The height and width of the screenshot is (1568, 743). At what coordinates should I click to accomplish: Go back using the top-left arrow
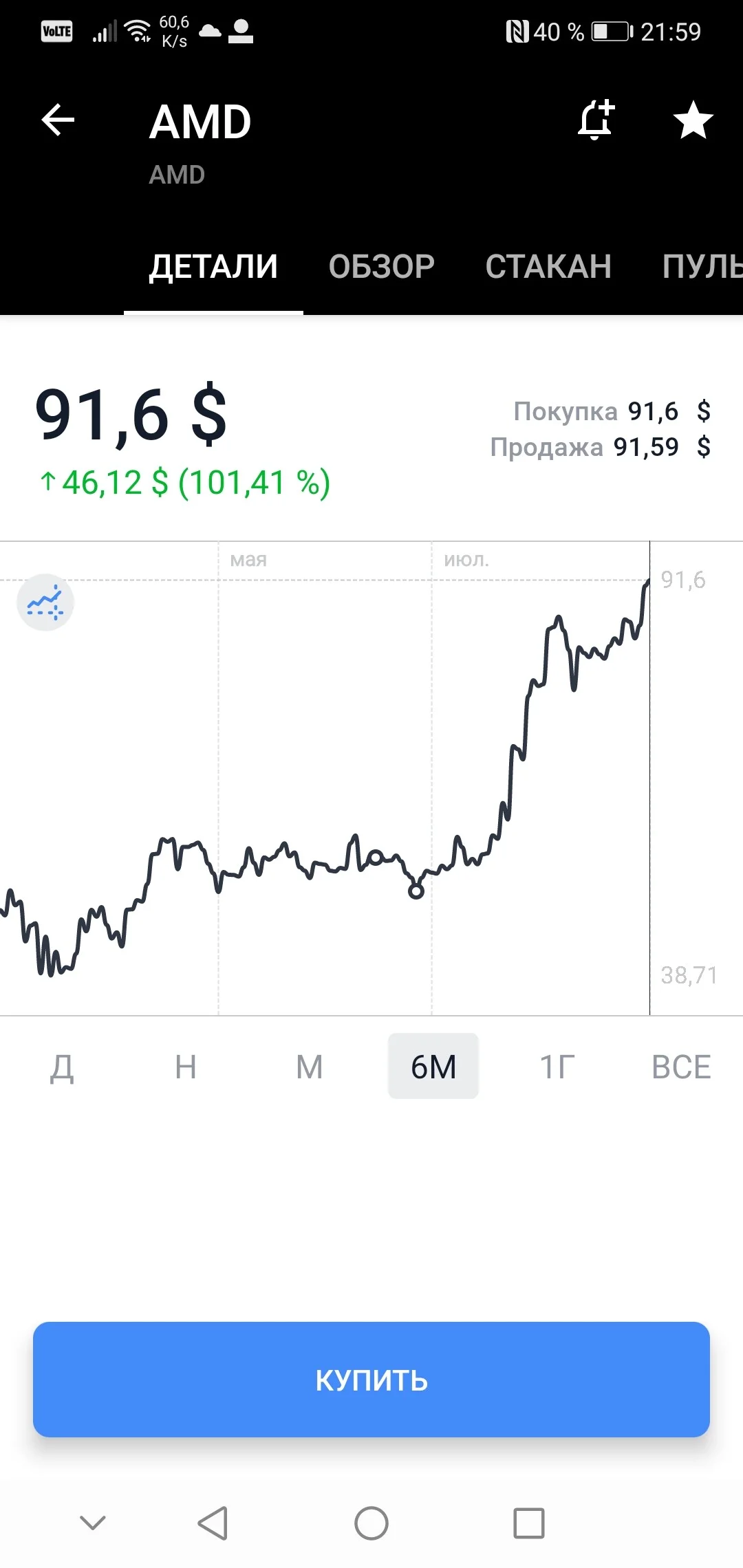click(x=58, y=120)
